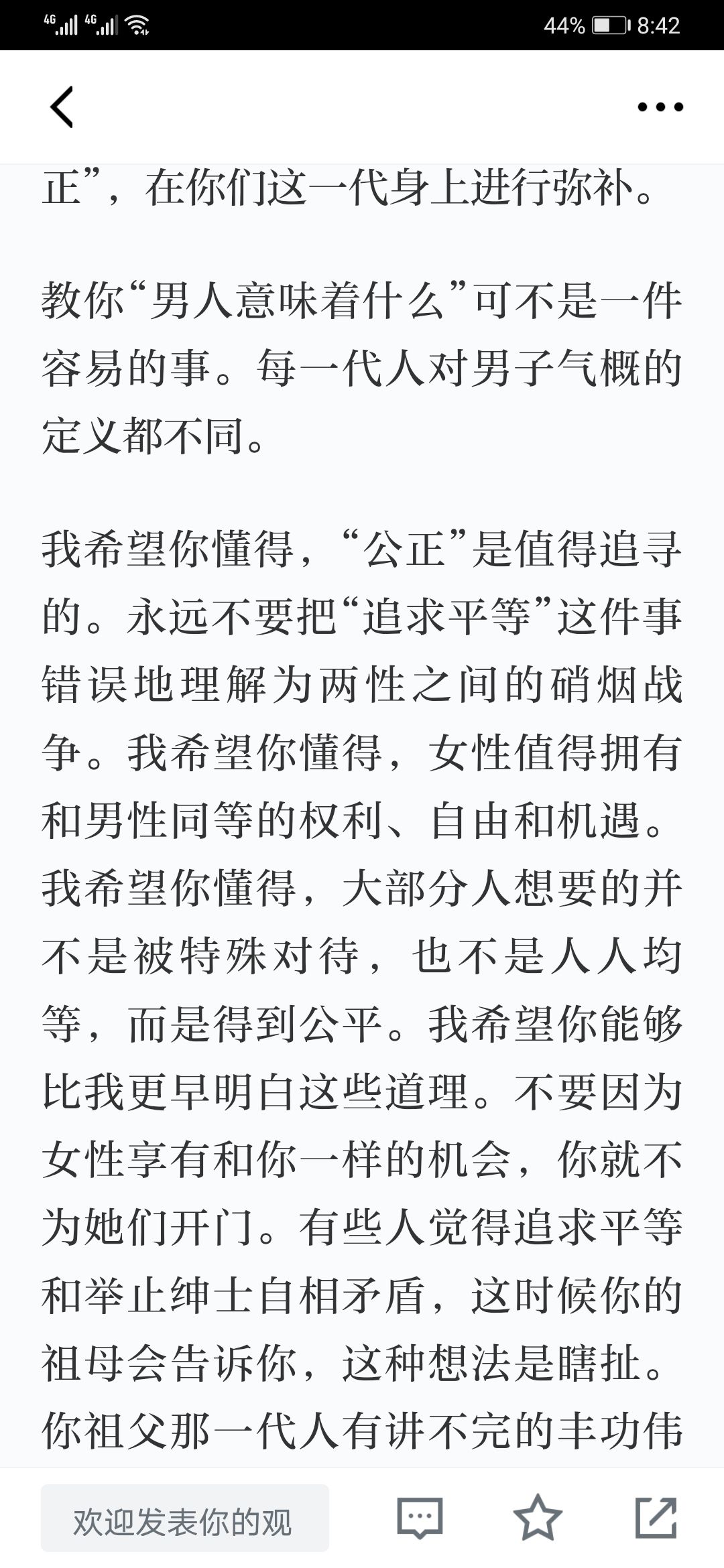The height and width of the screenshot is (1568, 724).
Task: Open the comments bubble icon
Action: coord(420,1518)
